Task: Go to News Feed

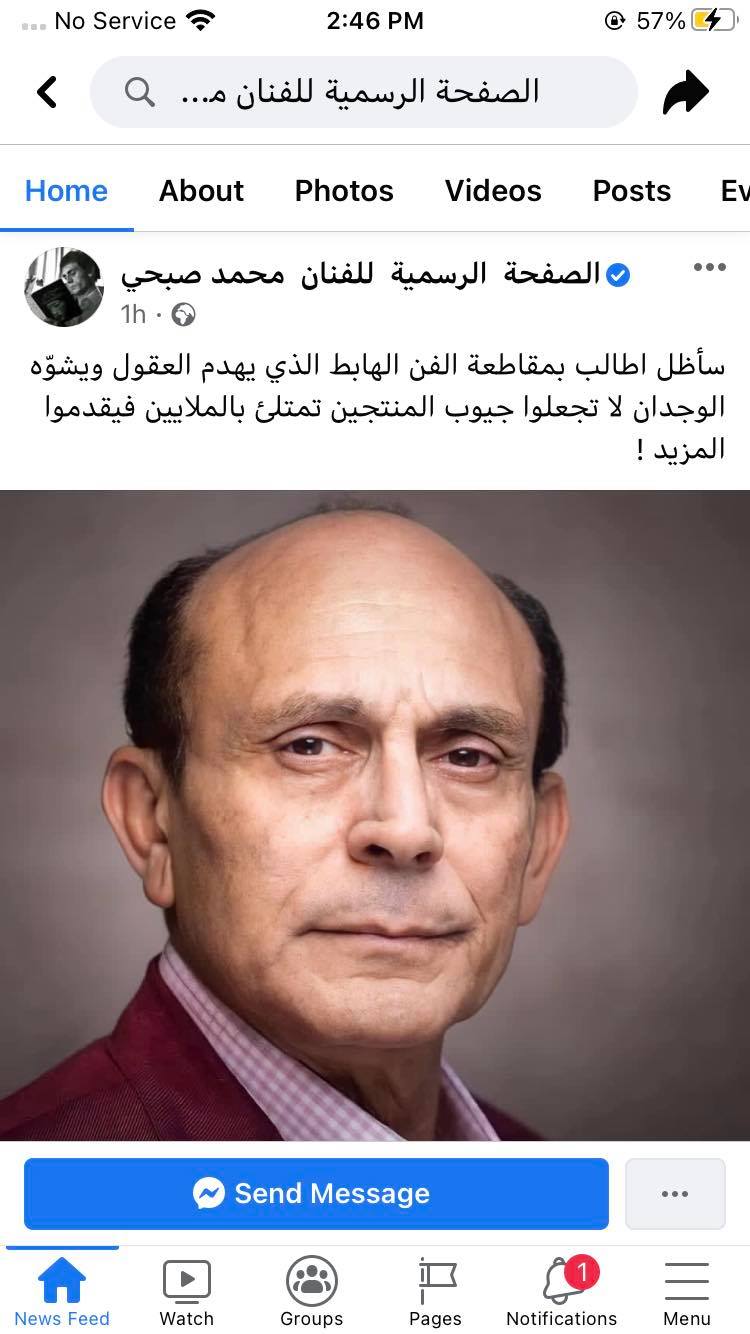Action: coord(62,1290)
